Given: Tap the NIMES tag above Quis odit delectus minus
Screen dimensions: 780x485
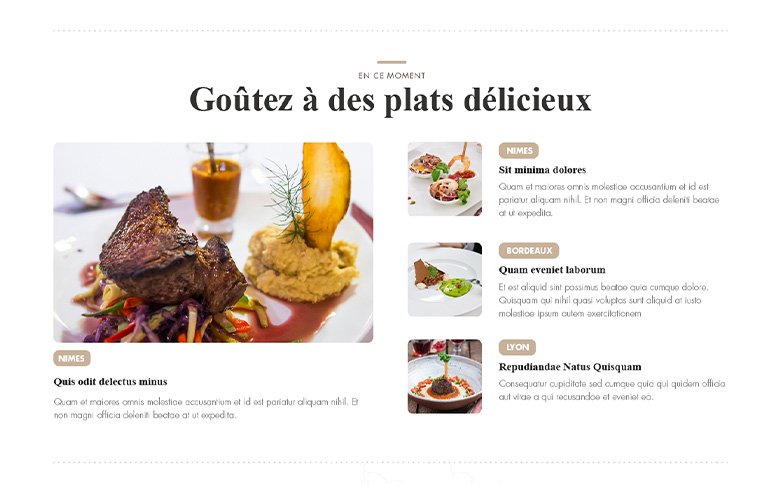Looking at the screenshot, I should coord(72,358).
